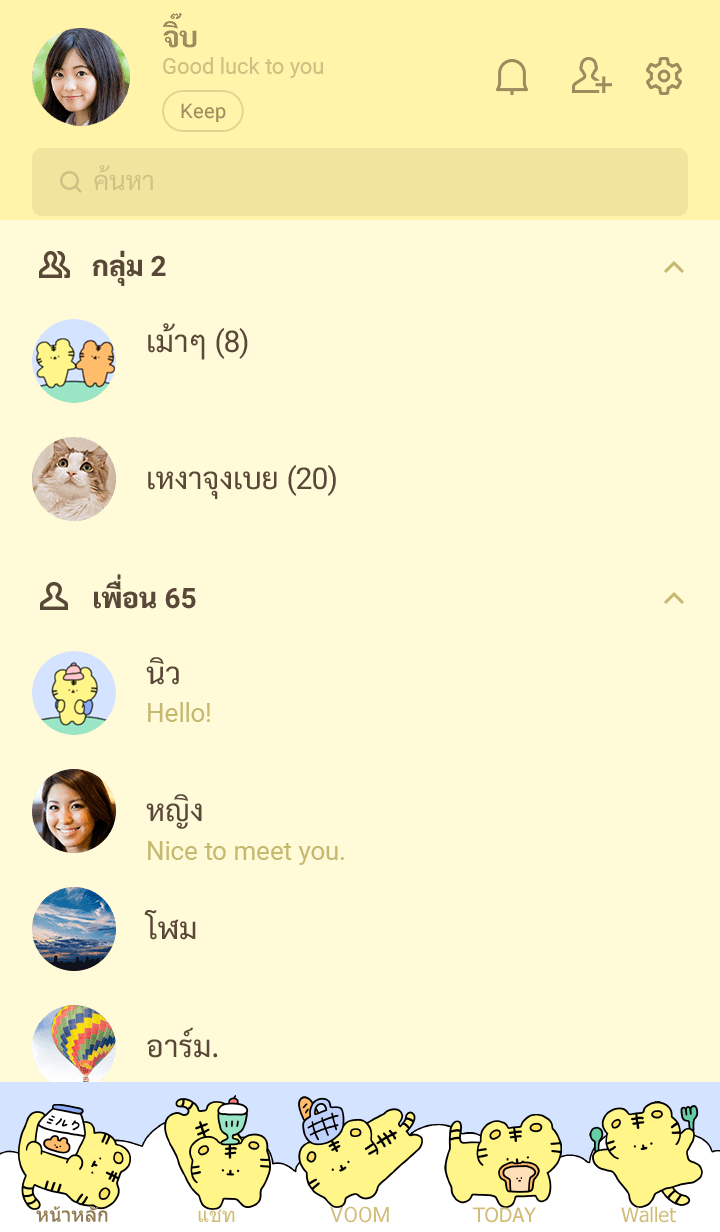Tap the add friend icon
The image size is (720, 1232).
[591, 77]
